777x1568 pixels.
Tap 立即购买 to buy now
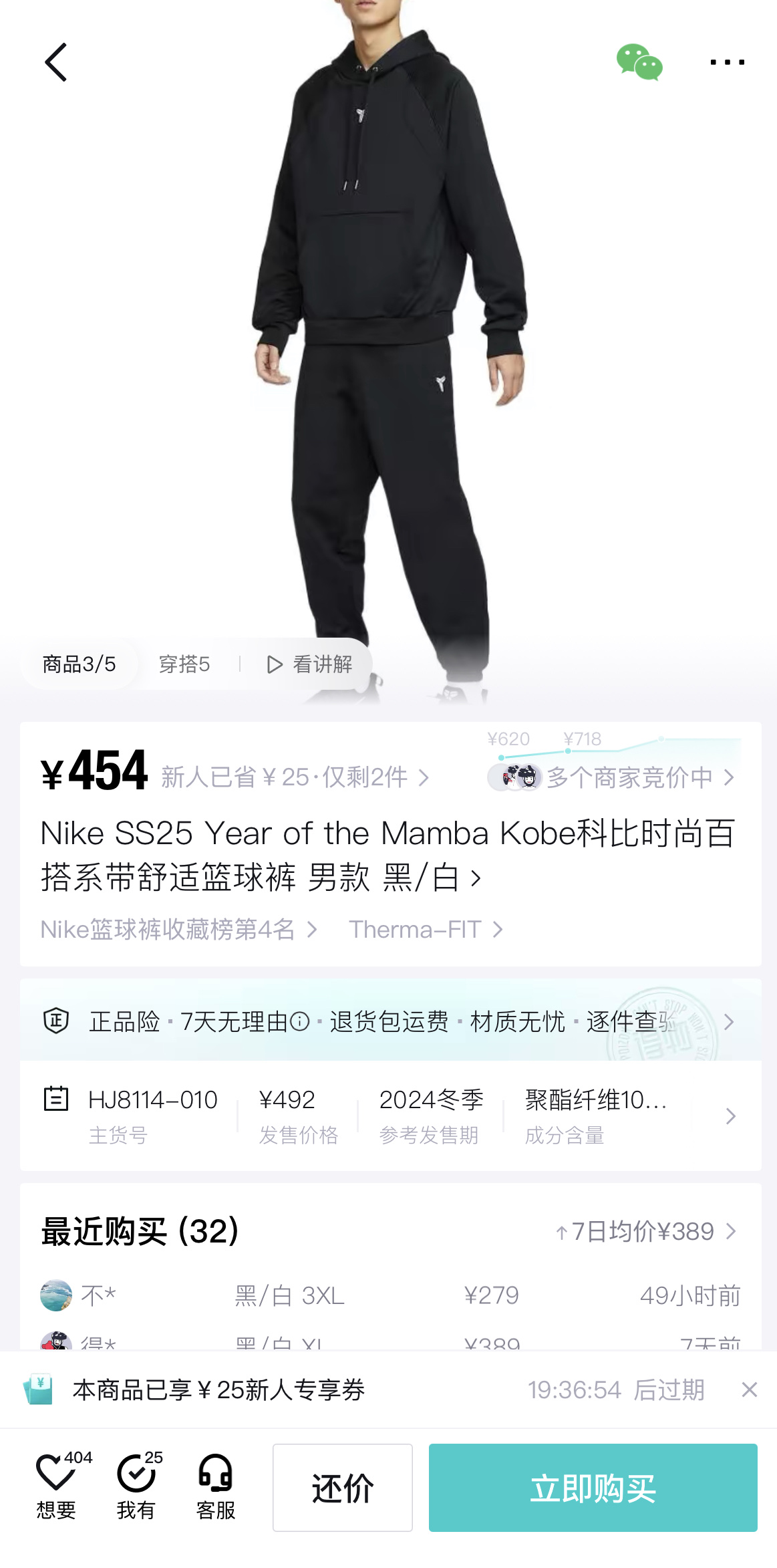[593, 1488]
